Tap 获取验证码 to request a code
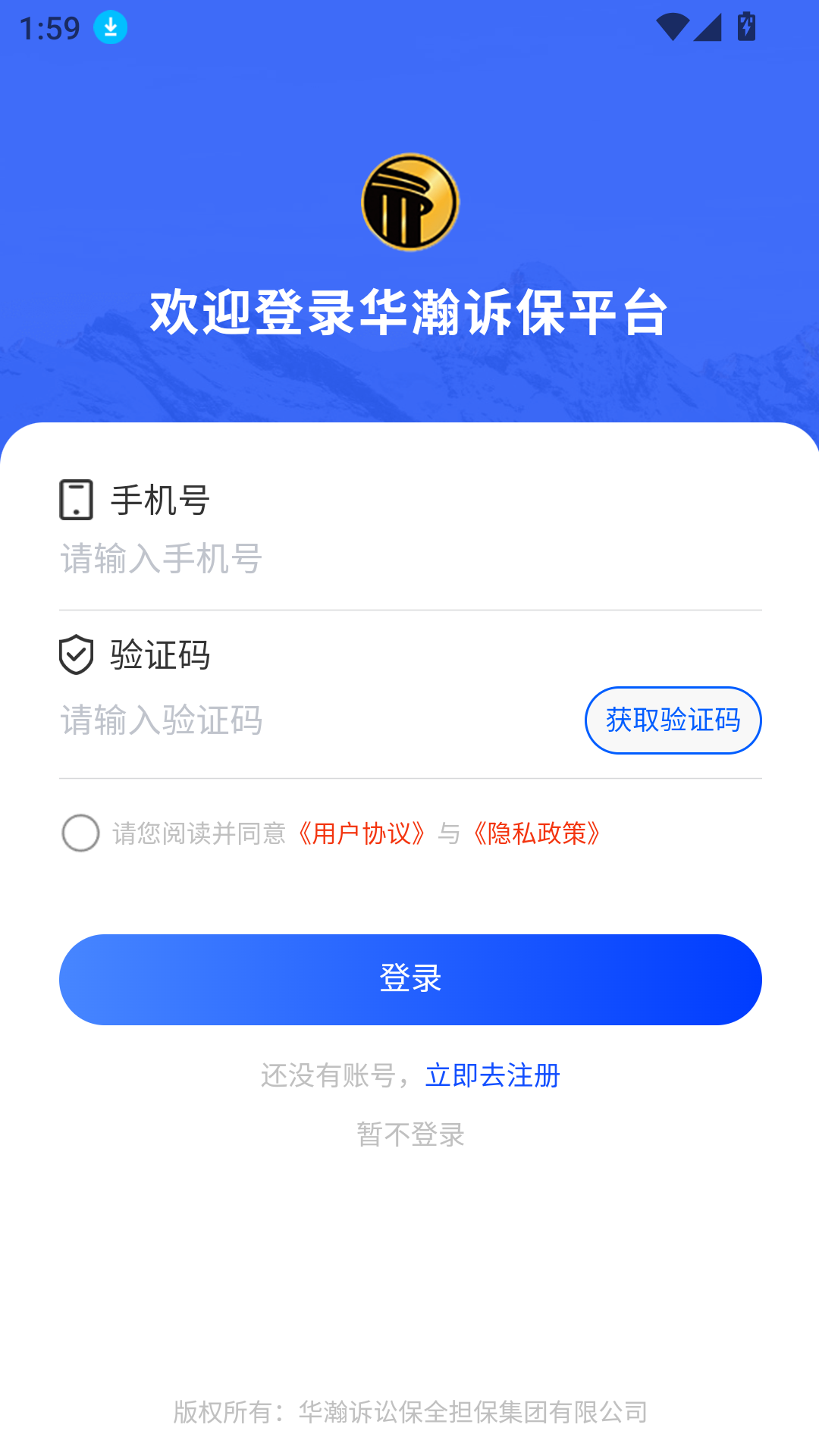The image size is (819, 1456). coord(673,720)
